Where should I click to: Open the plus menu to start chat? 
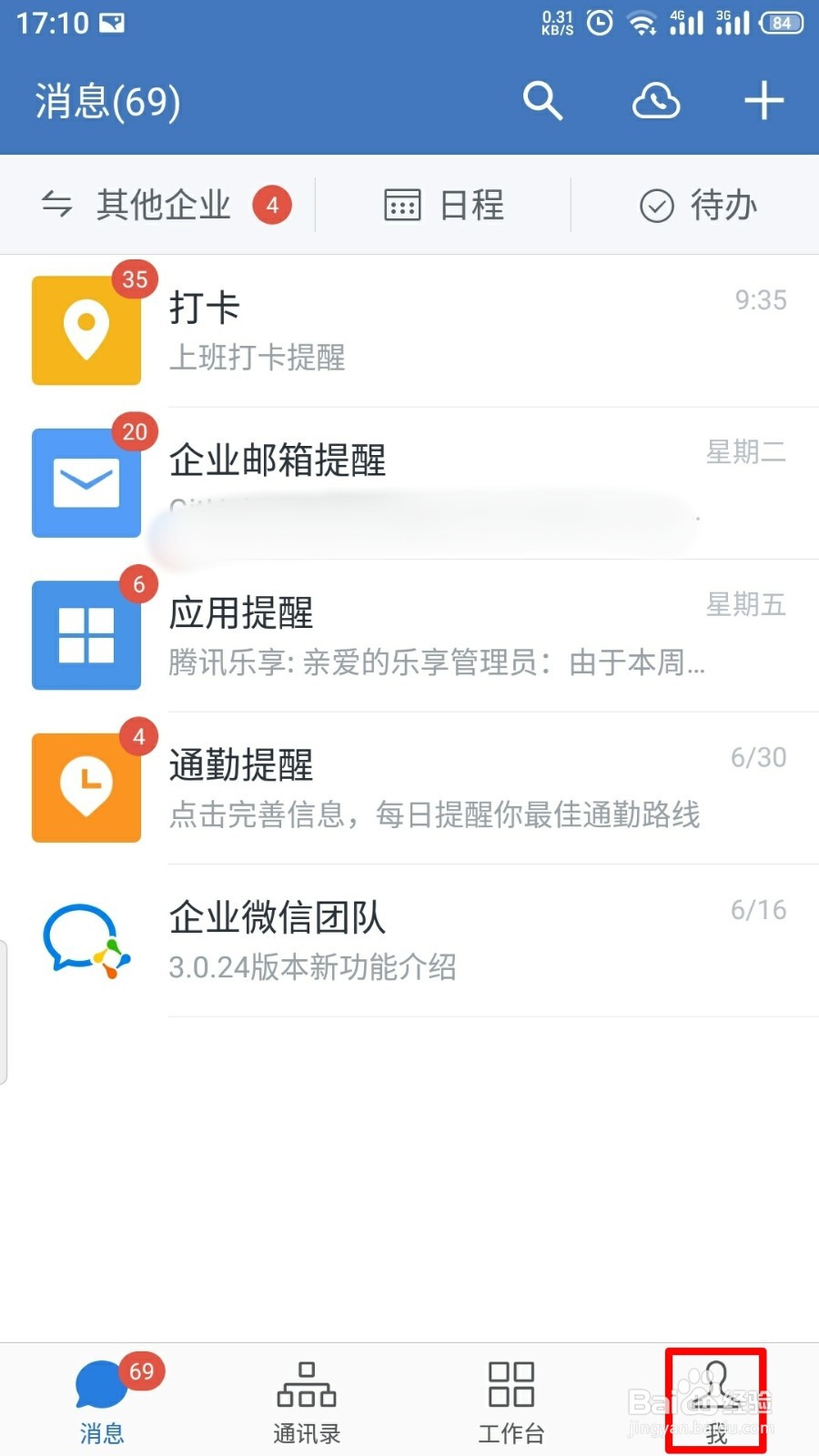(x=763, y=101)
